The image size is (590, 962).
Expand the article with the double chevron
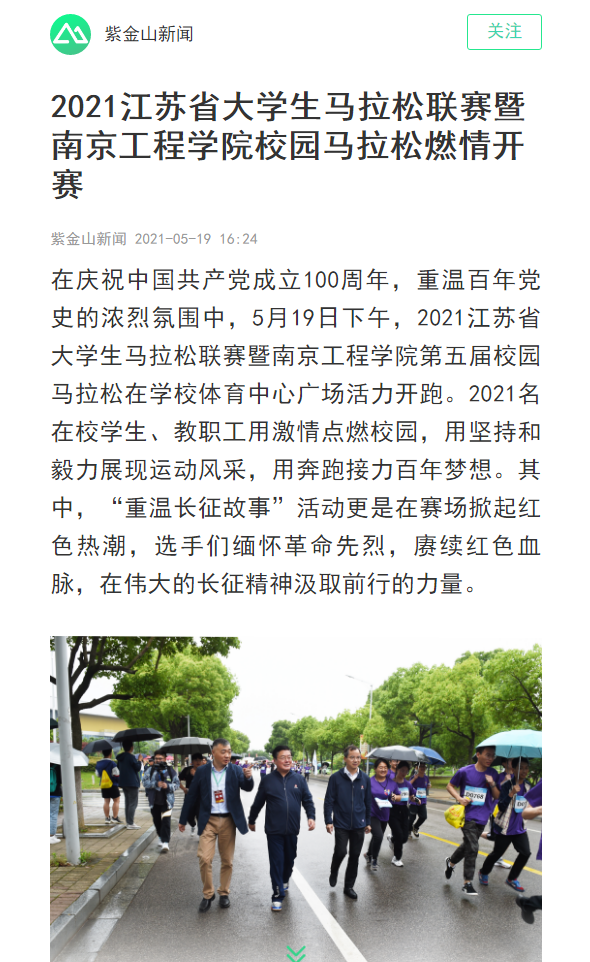(x=296, y=953)
